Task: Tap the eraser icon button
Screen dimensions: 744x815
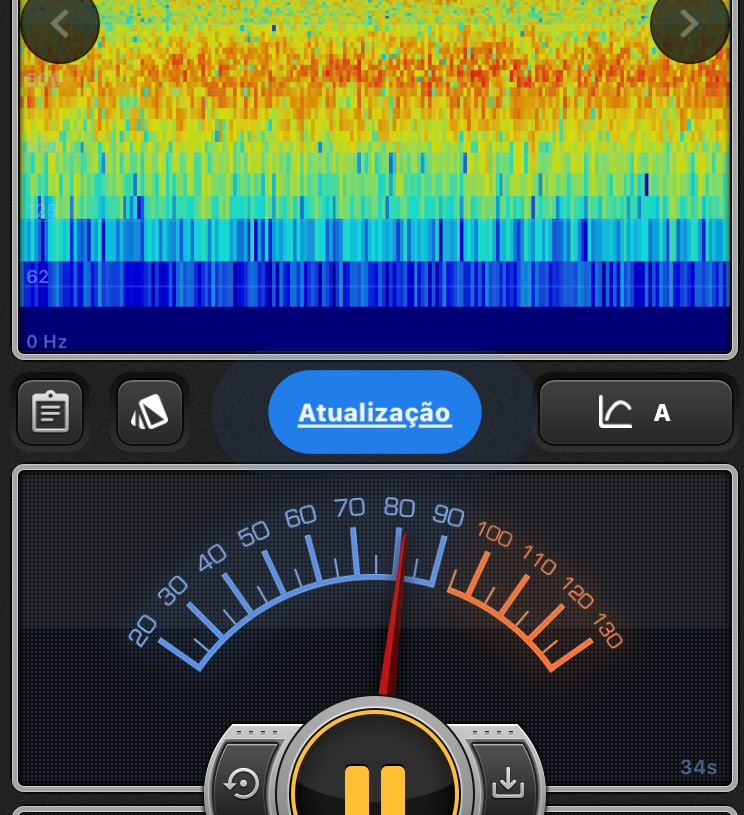Action: pos(150,412)
